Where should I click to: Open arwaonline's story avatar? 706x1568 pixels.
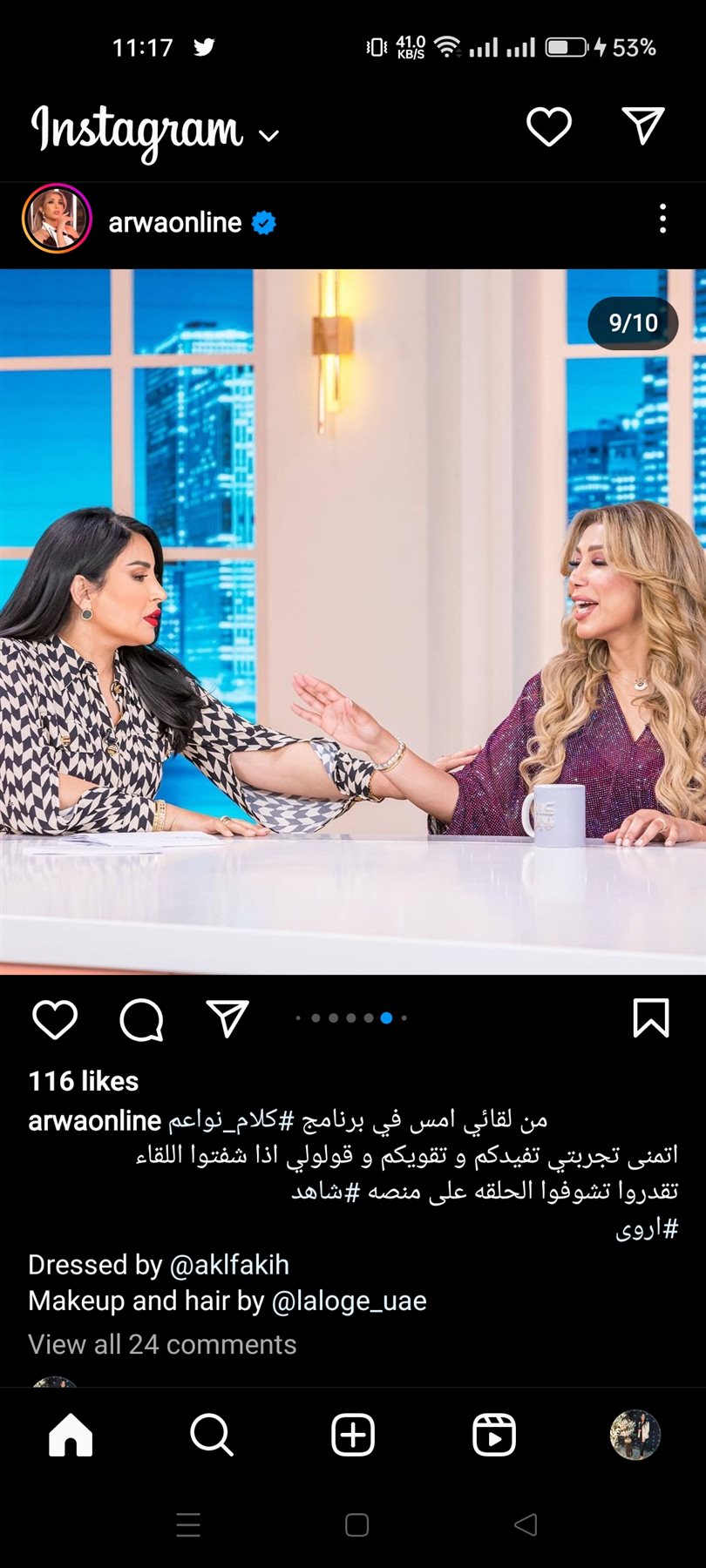(x=57, y=219)
